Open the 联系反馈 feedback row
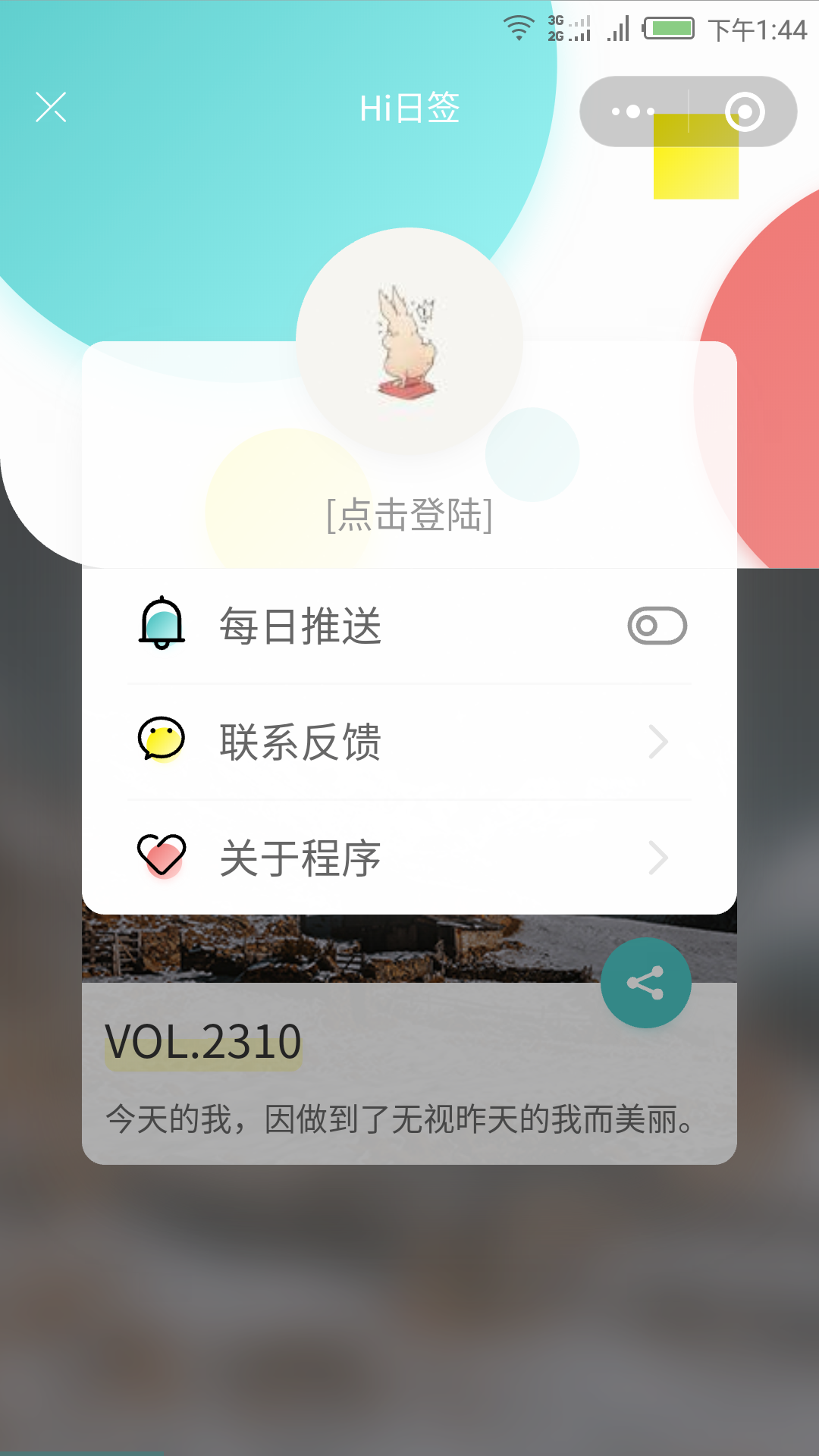The image size is (819, 1456). click(409, 742)
